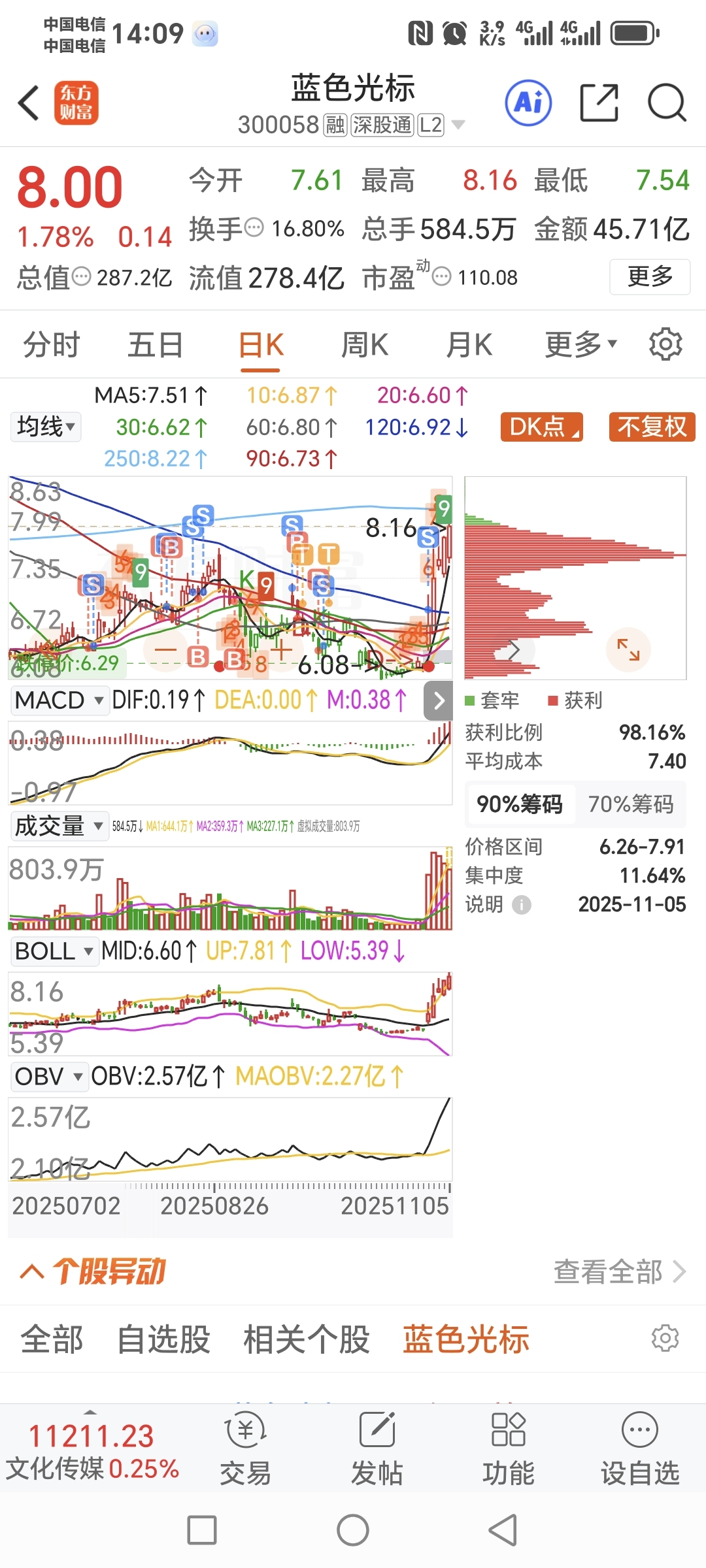Open the AI assistant icon
The width and height of the screenshot is (706, 1568).
click(x=528, y=103)
